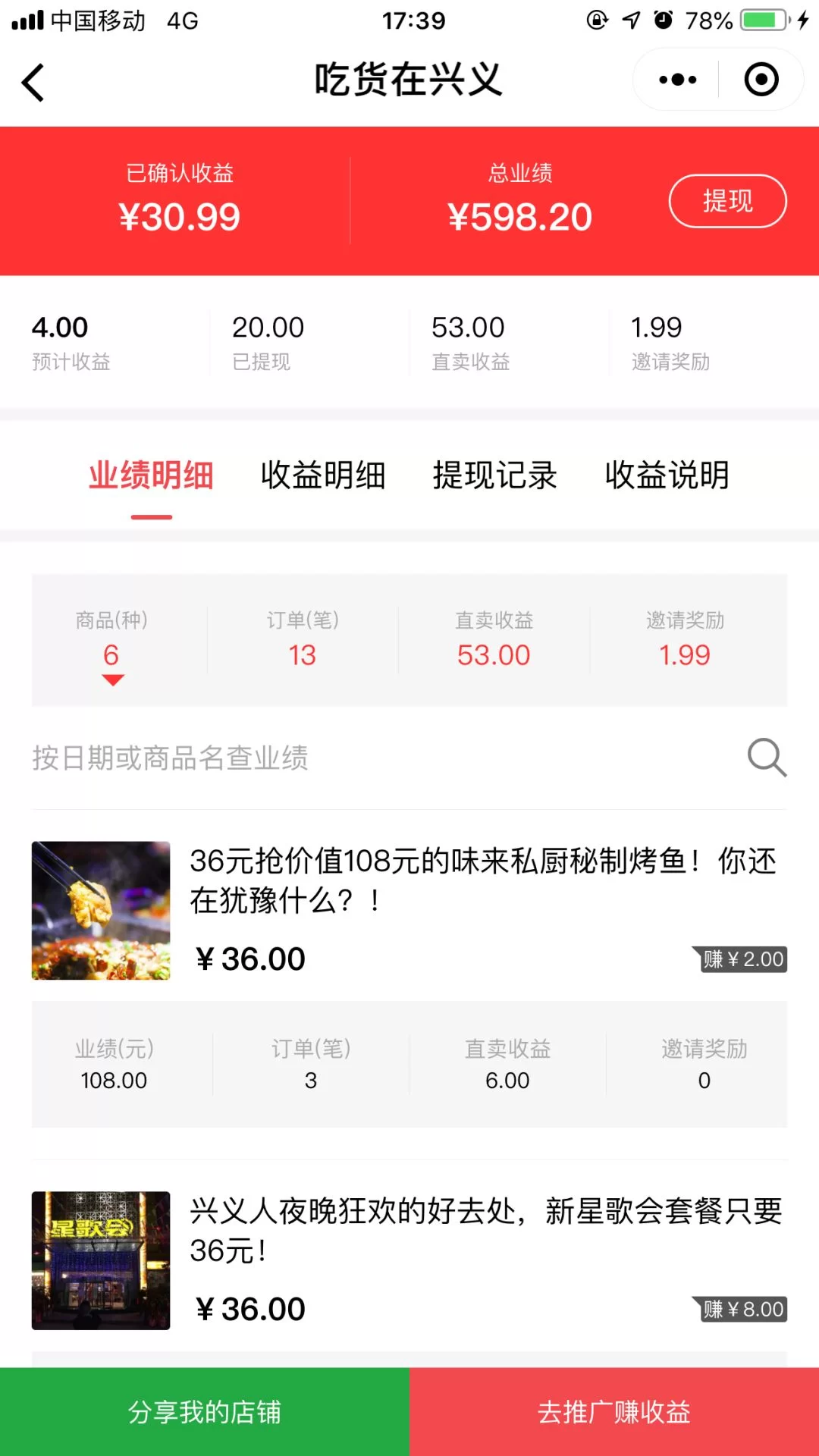
Task: Tap 分享我的店铺 at the bottom
Action: click(x=205, y=1412)
